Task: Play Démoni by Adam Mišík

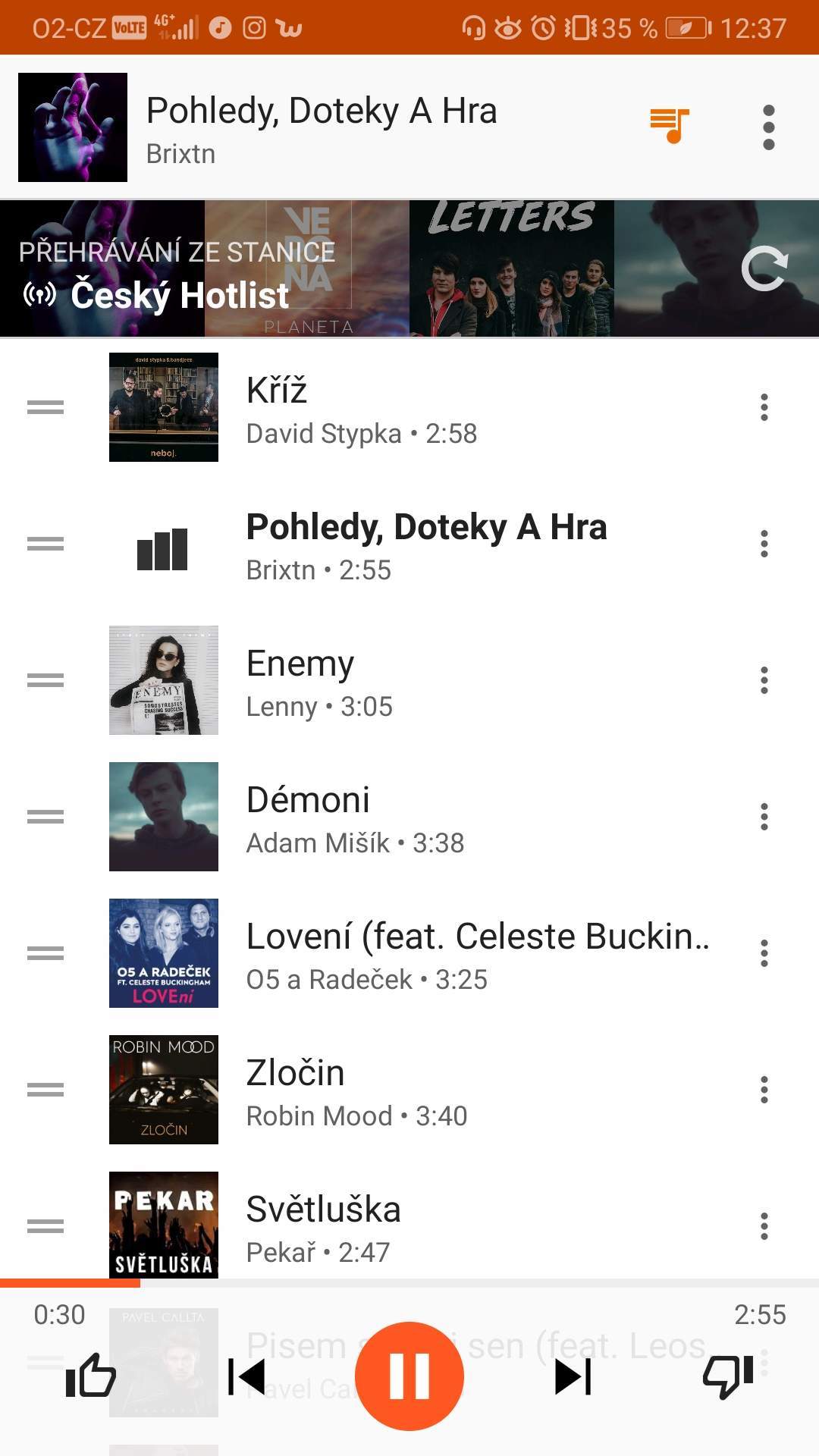Action: (409, 817)
